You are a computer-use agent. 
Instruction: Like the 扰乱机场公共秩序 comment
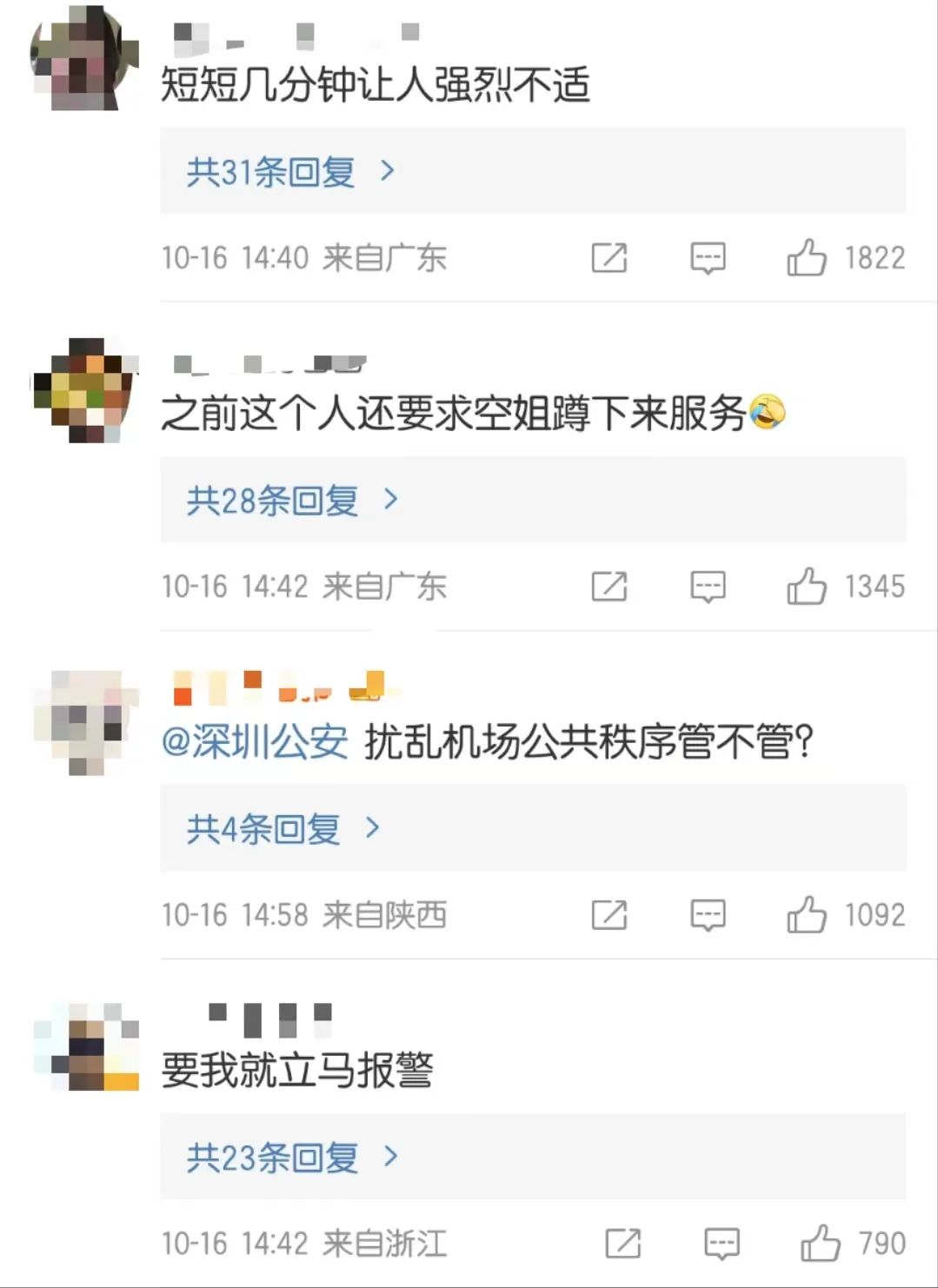[x=806, y=915]
